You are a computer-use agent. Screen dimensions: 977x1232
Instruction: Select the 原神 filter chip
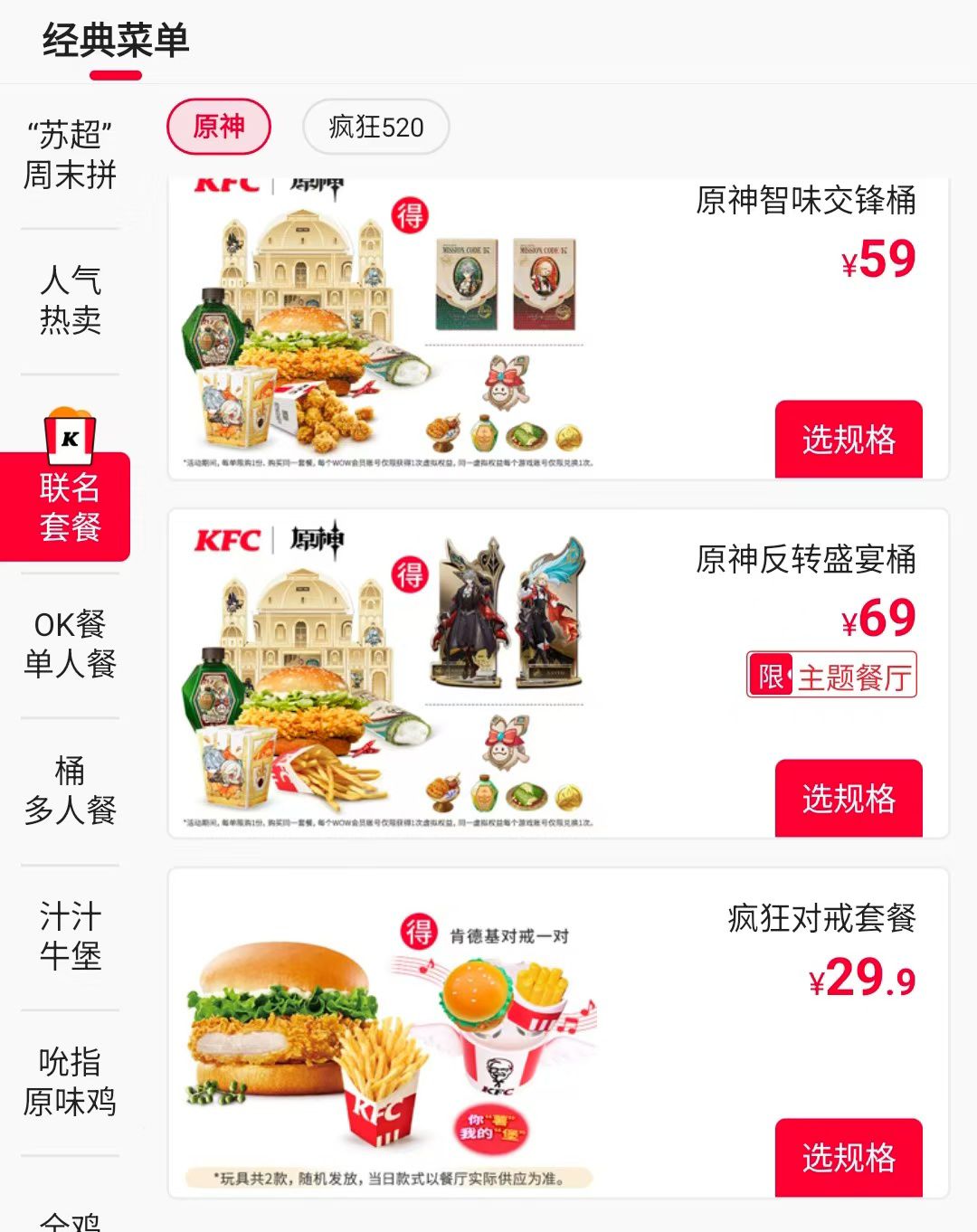(219, 127)
